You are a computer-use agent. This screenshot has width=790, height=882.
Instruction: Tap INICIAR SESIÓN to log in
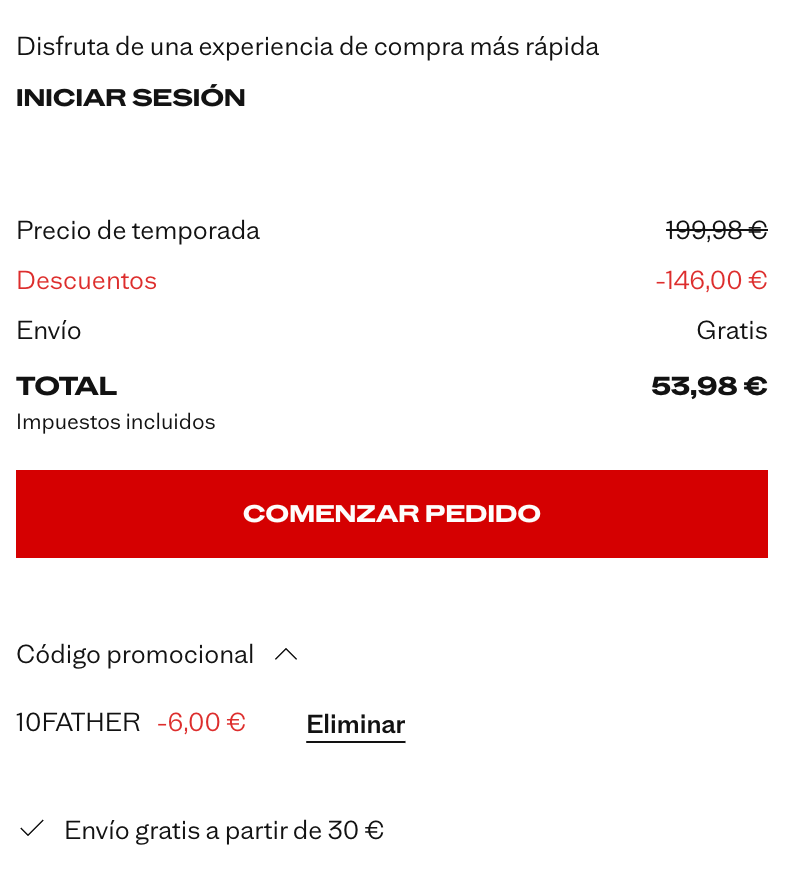(x=131, y=98)
